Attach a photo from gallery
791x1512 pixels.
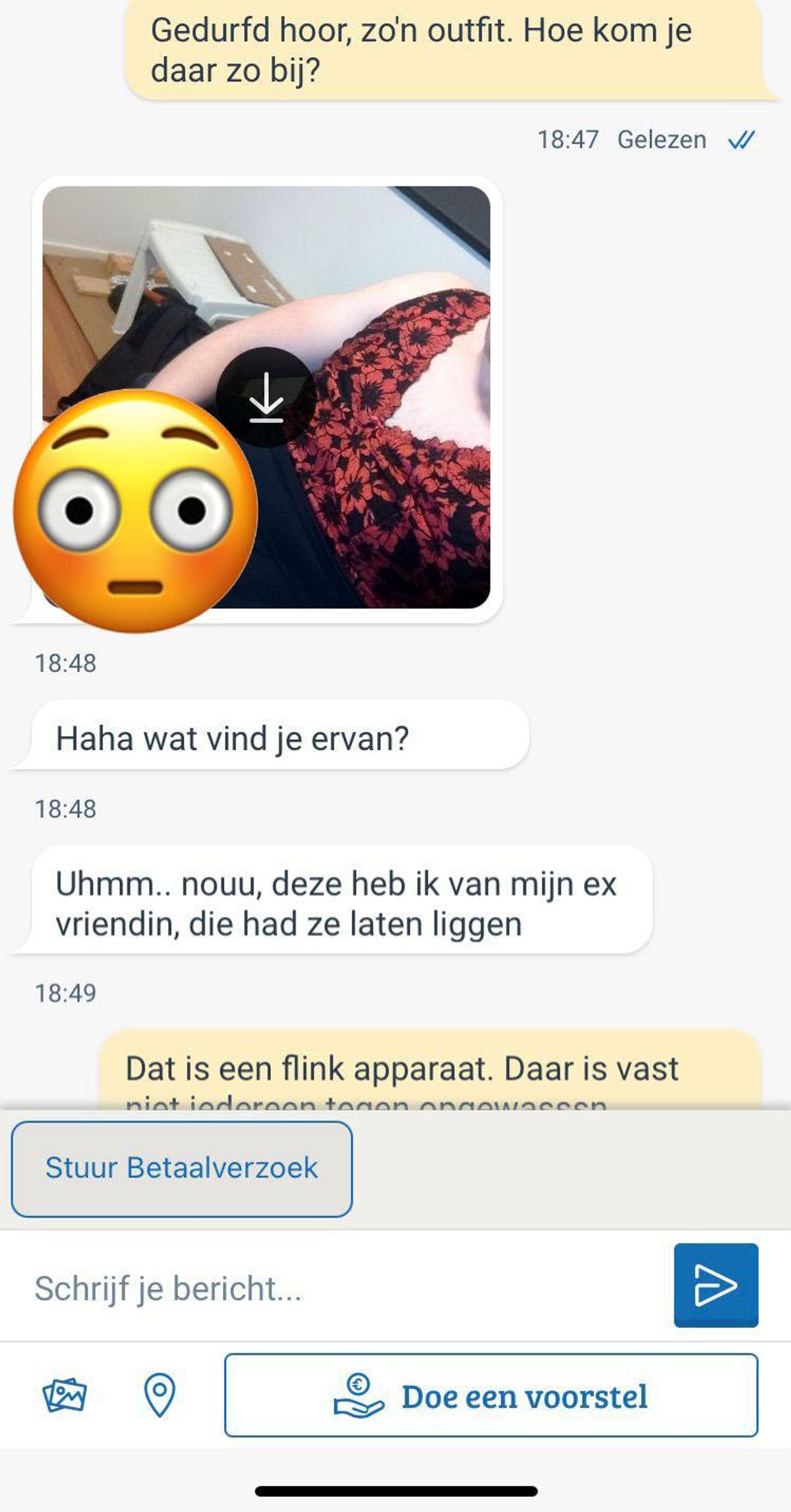[x=65, y=1395]
